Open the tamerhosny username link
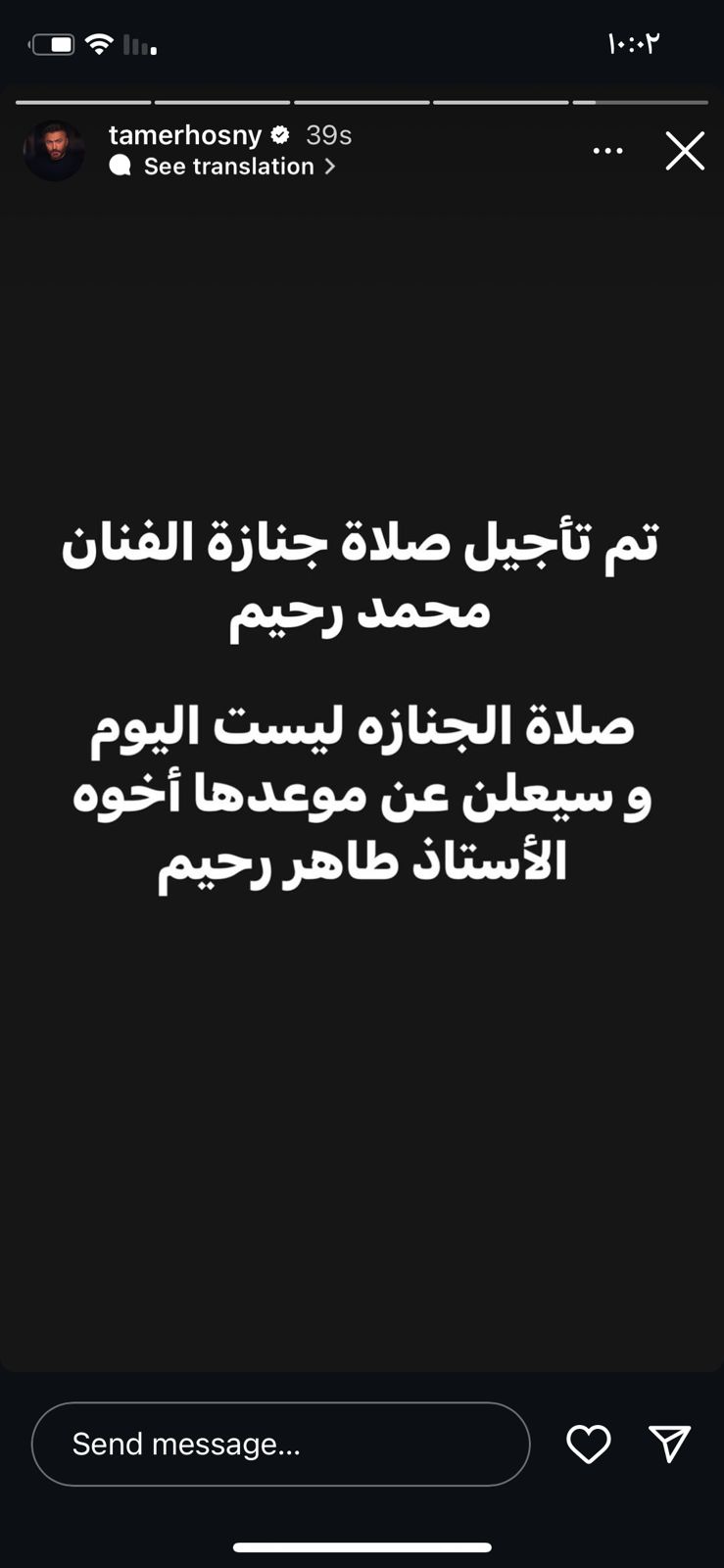This screenshot has width=724, height=1568. pos(185,135)
